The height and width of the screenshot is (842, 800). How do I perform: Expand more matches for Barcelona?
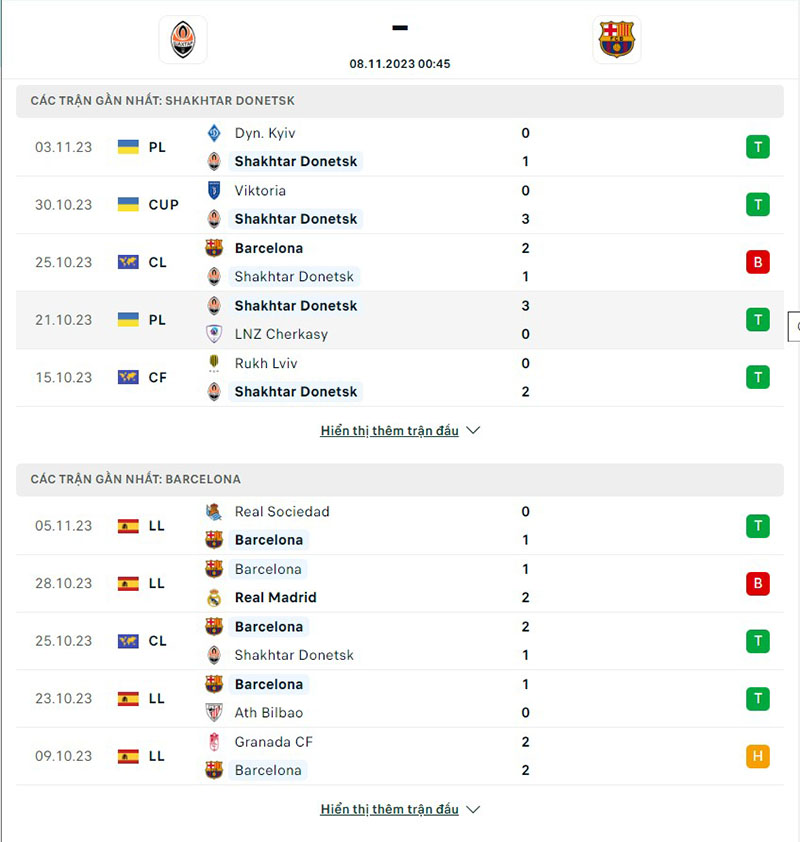[x=400, y=809]
